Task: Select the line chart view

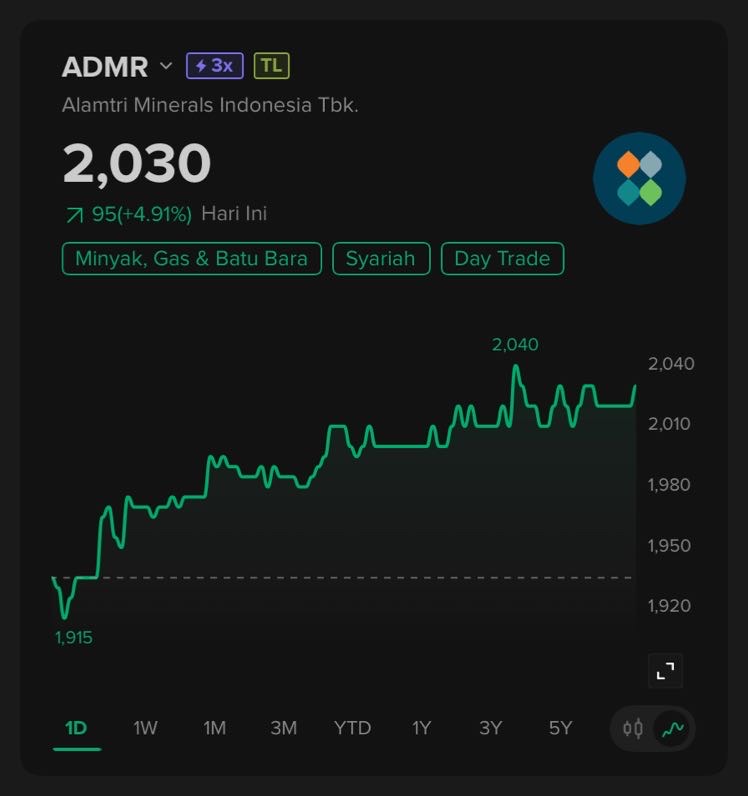Action: [673, 728]
